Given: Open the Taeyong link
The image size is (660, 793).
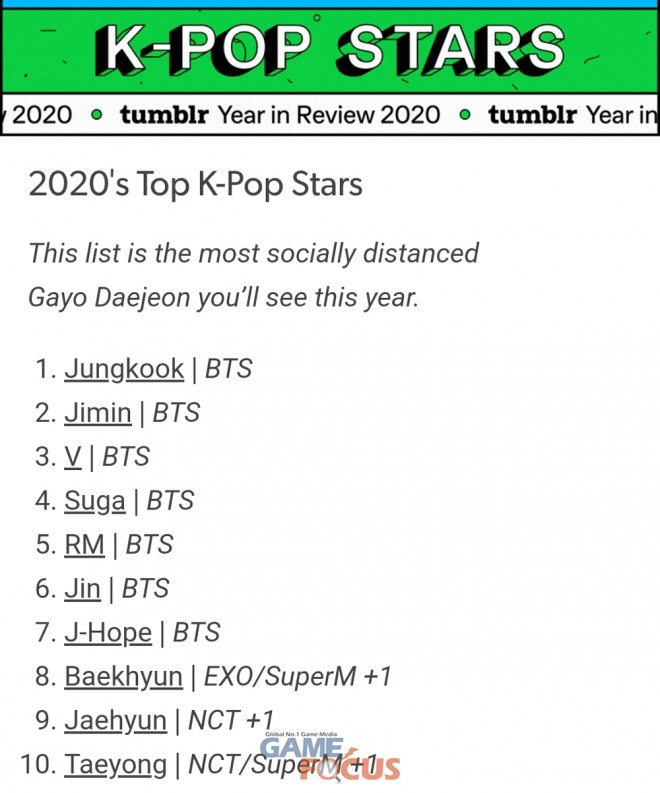Looking at the screenshot, I should tap(115, 765).
